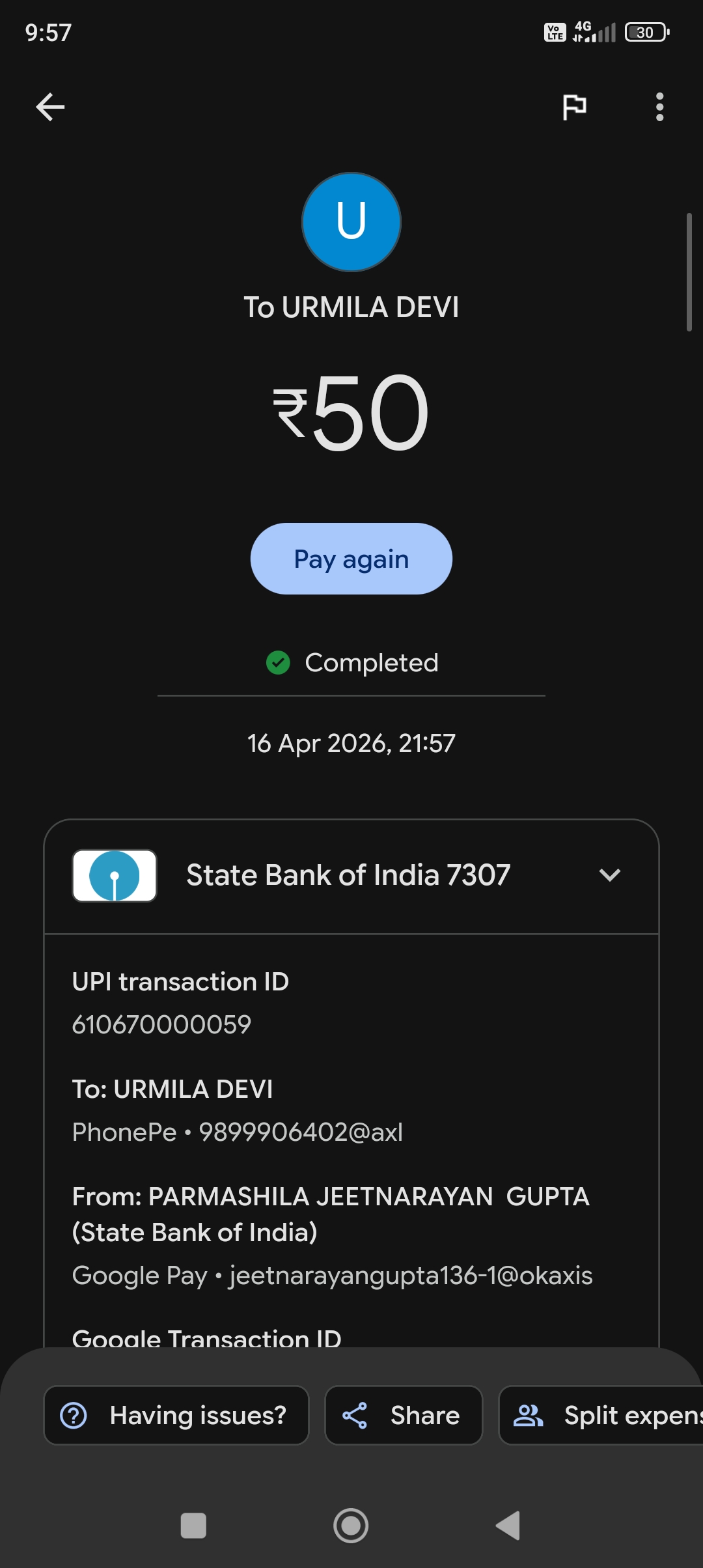
Task: Collapse the State Bank of India 7307 details
Action: coord(609,875)
